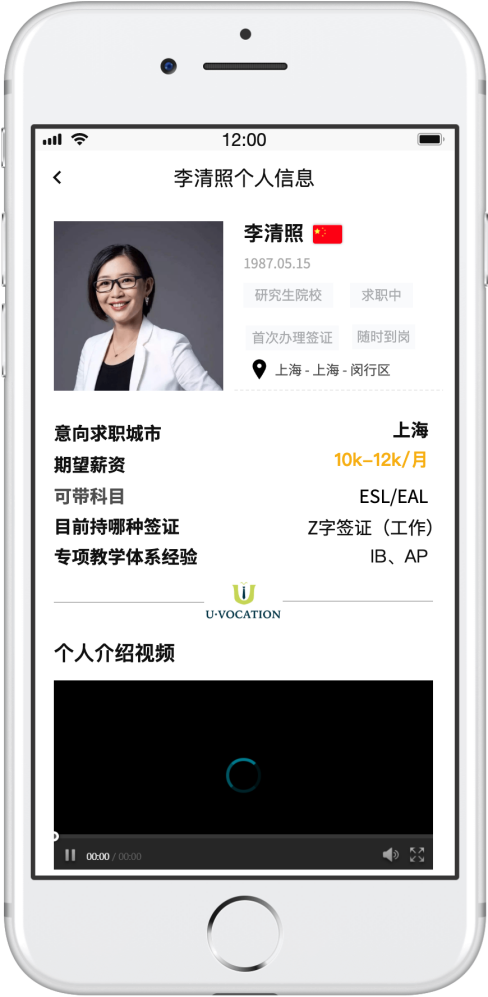488x997 pixels.
Task: Go back from 李清照个人信息 page
Action: click(57, 178)
